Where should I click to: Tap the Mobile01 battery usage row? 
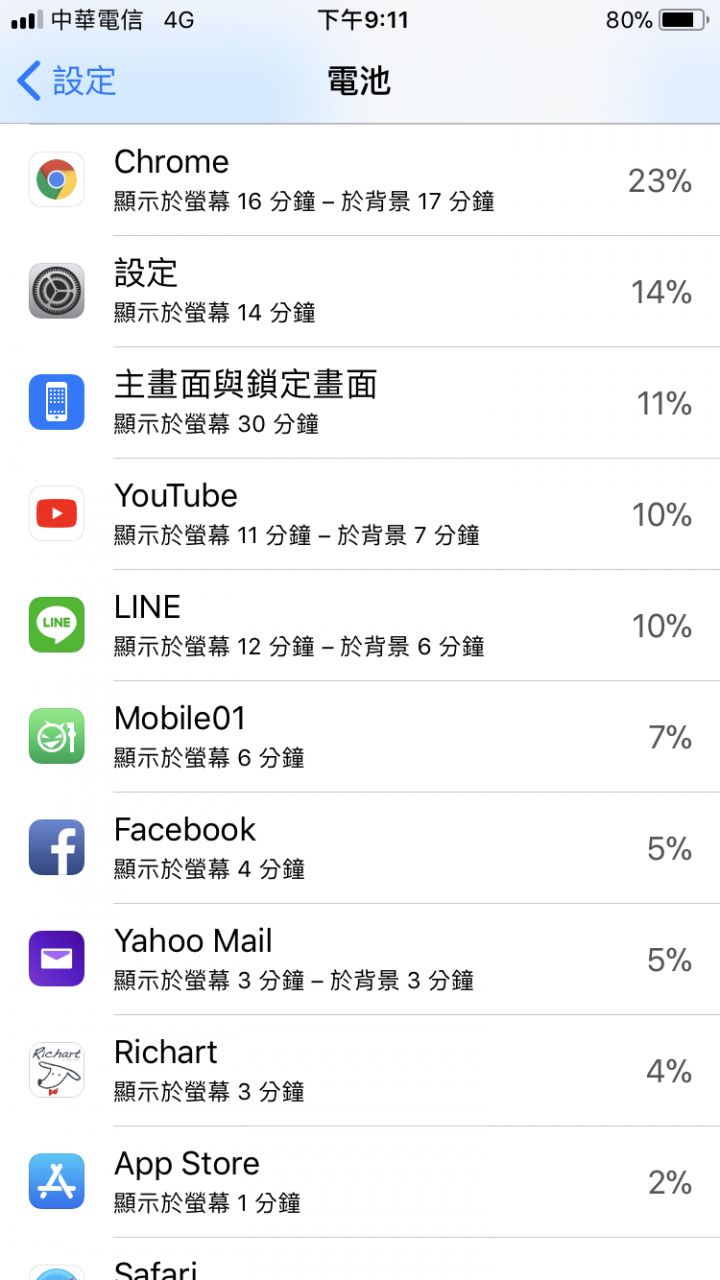[x=360, y=737]
